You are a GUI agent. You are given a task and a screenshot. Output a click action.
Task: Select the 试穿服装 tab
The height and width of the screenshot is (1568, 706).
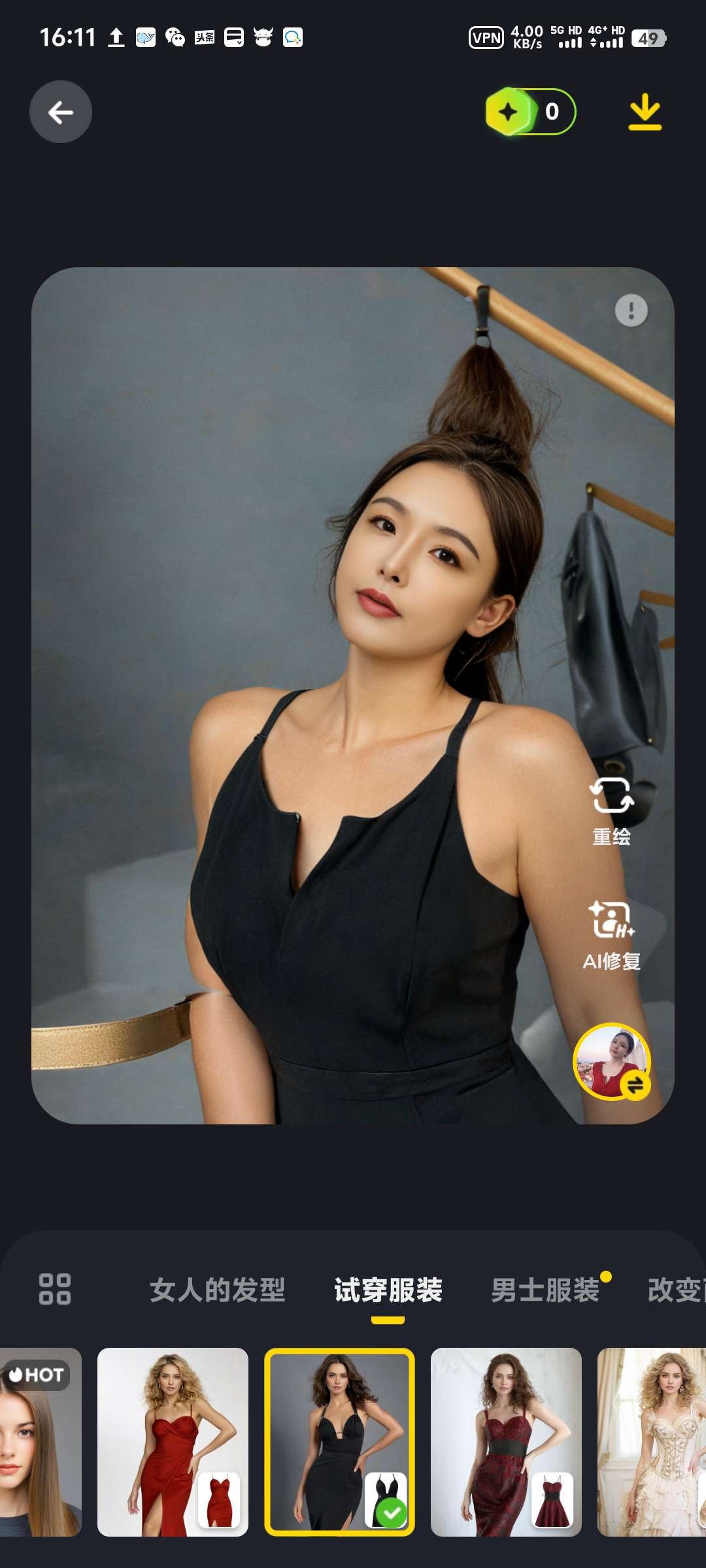pyautogui.click(x=388, y=1290)
